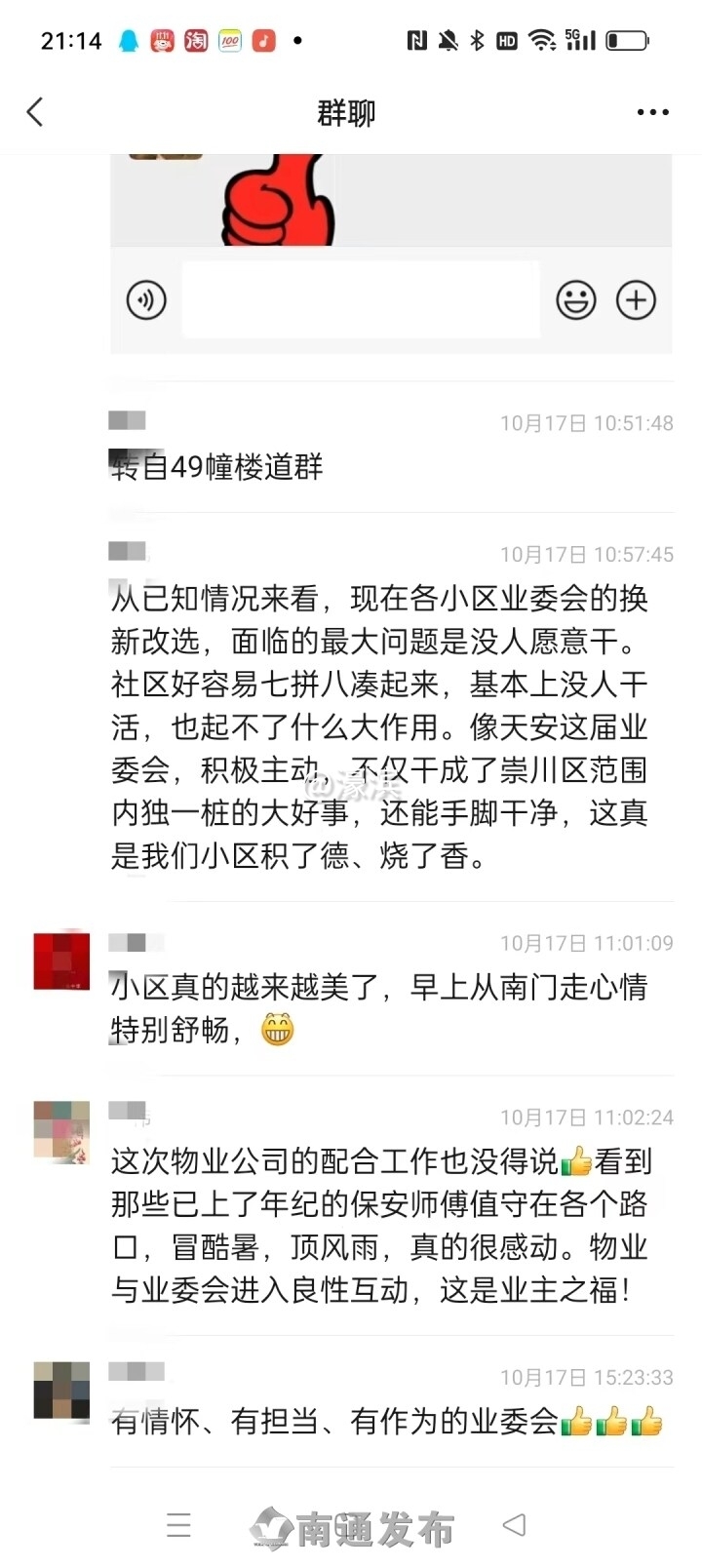Image resolution: width=702 pixels, height=1568 pixels.
Task: Open the system menu button with three lines
Action: click(x=179, y=1525)
